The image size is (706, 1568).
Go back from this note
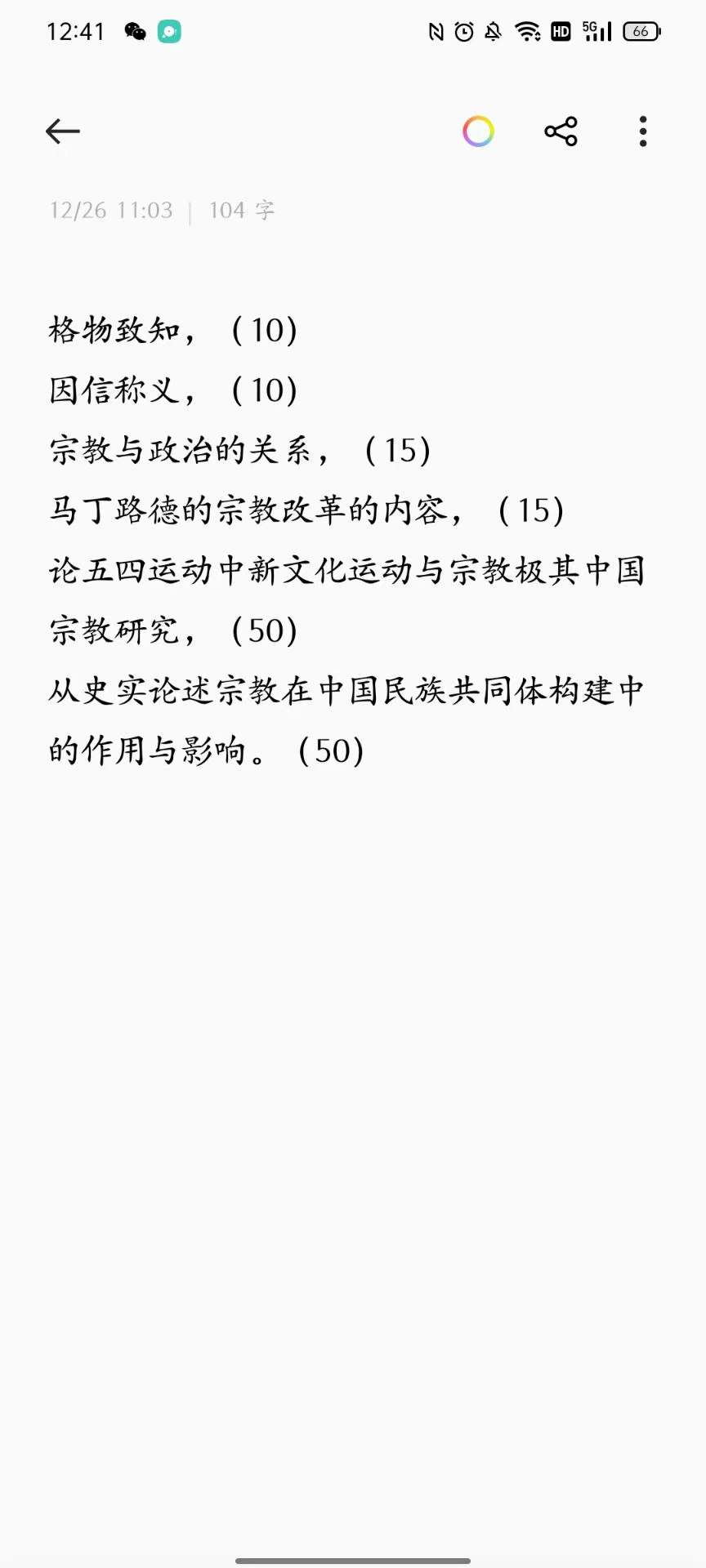[x=62, y=131]
